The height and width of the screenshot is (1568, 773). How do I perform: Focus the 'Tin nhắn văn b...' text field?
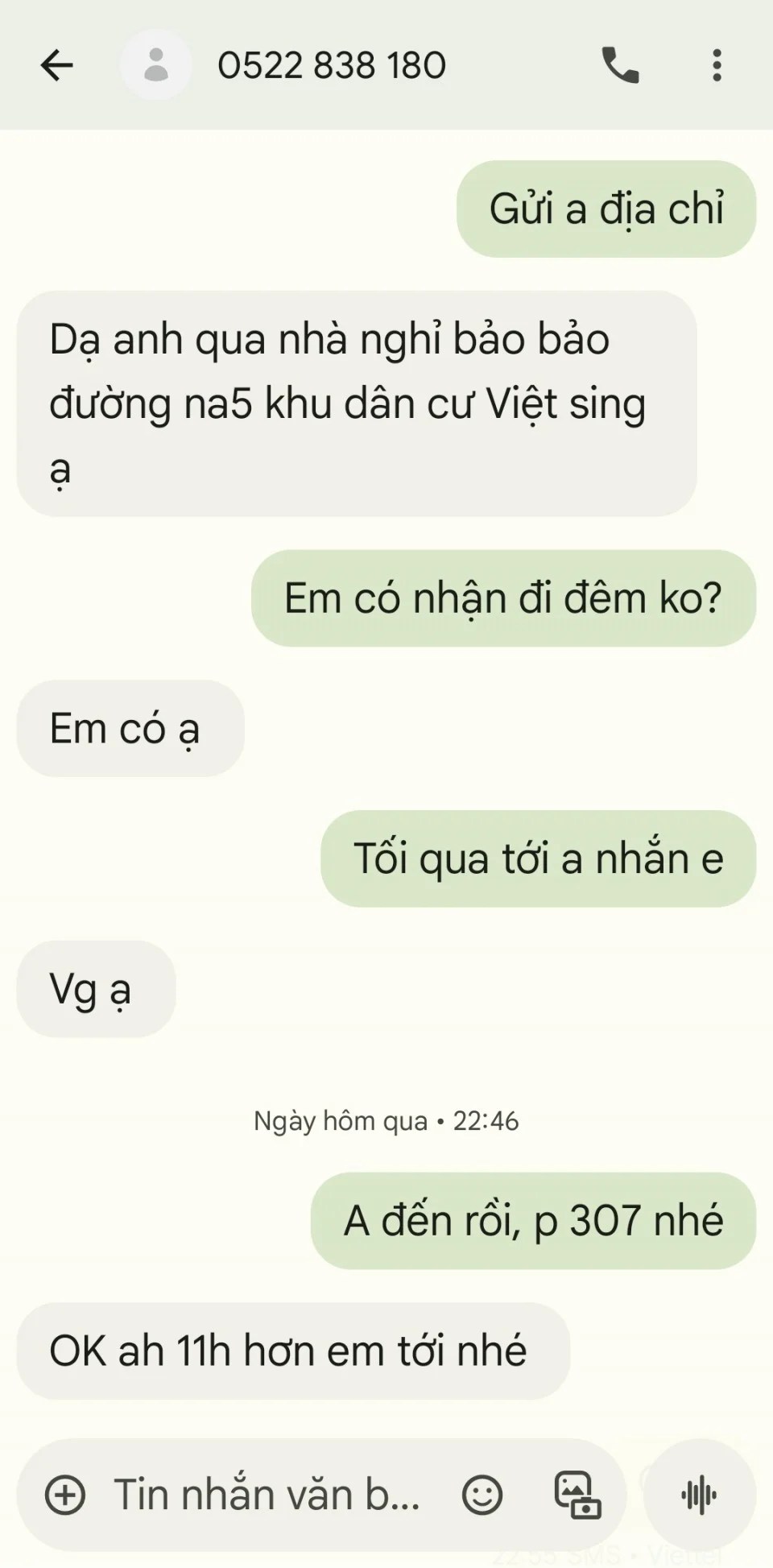(x=266, y=1496)
